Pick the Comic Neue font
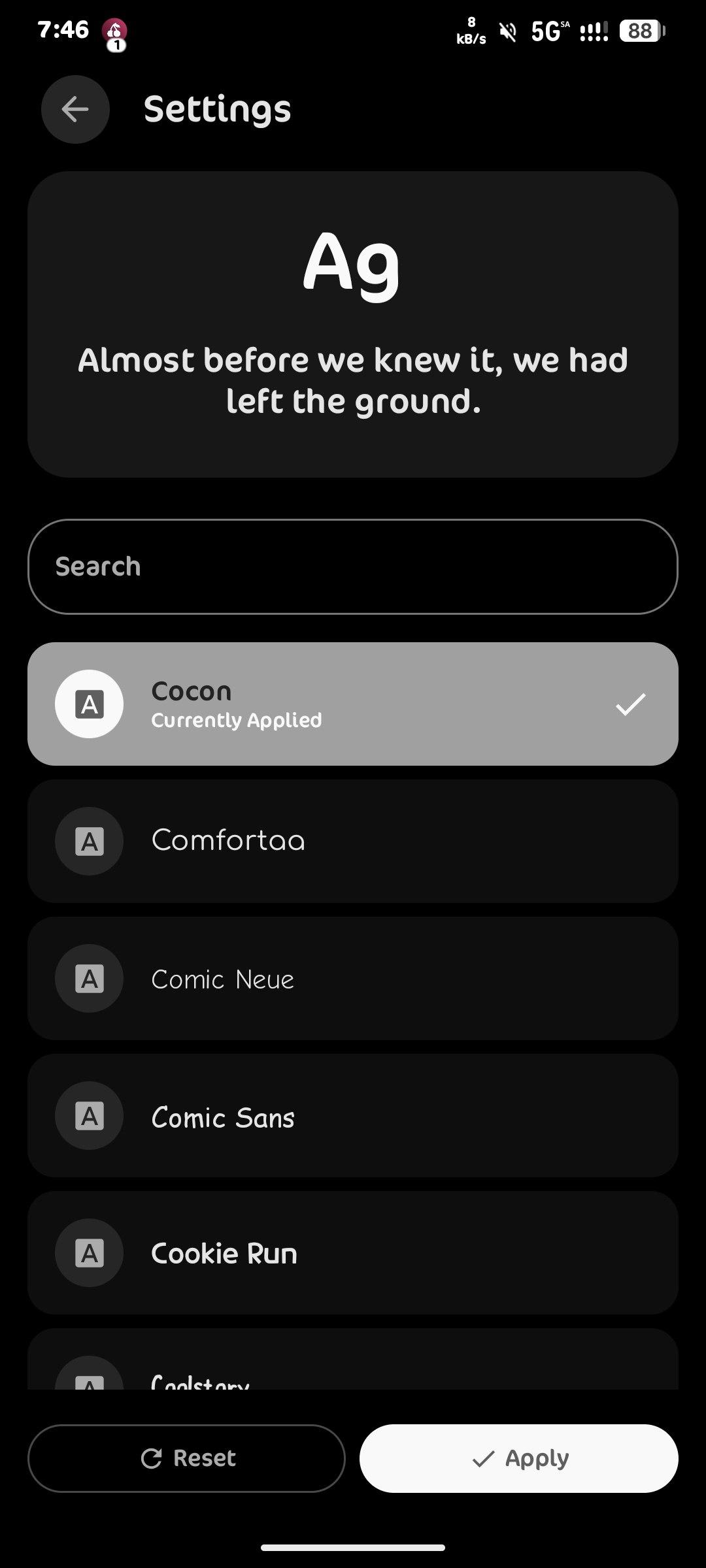 pyautogui.click(x=353, y=978)
